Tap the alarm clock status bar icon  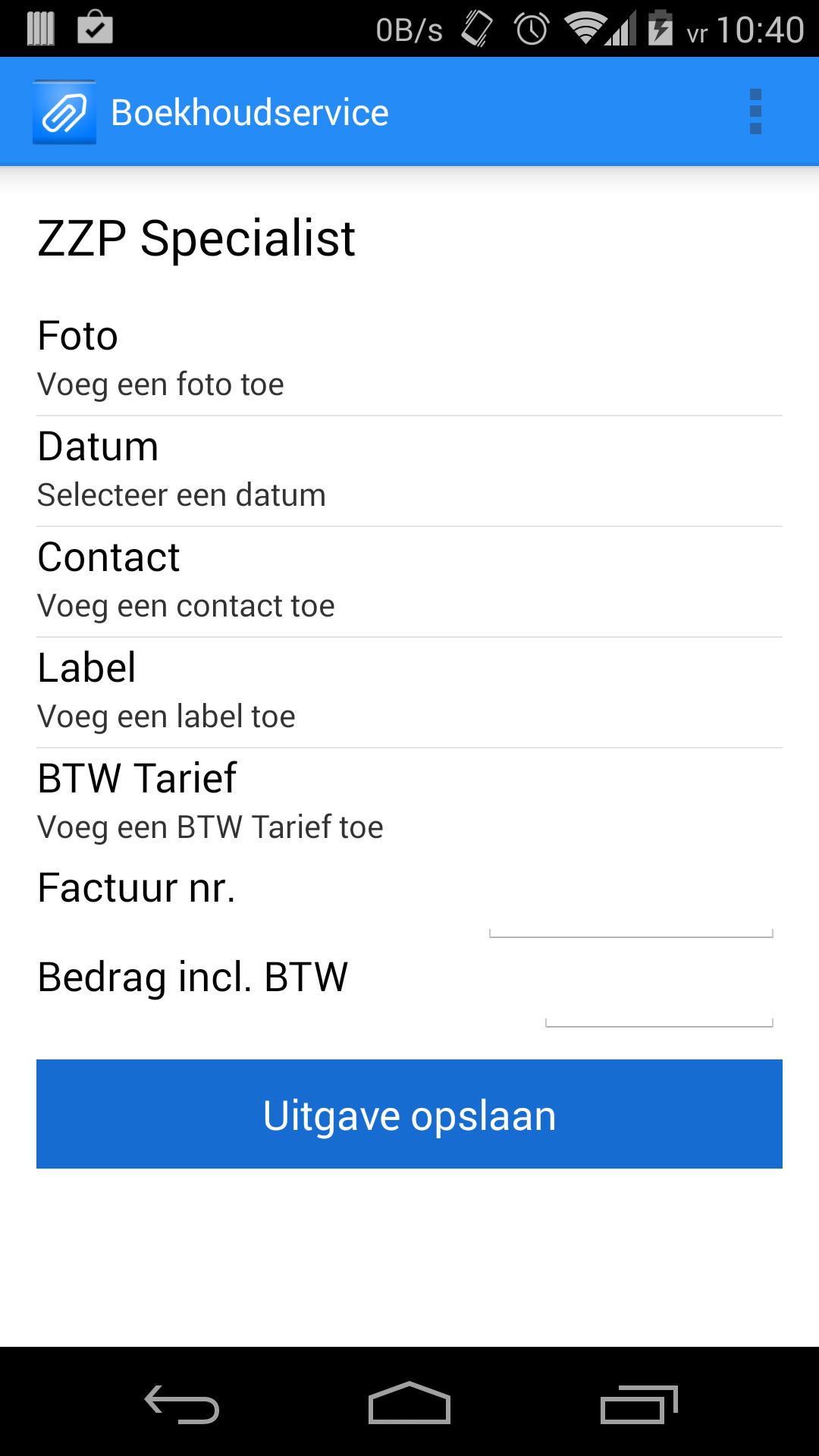531,28
